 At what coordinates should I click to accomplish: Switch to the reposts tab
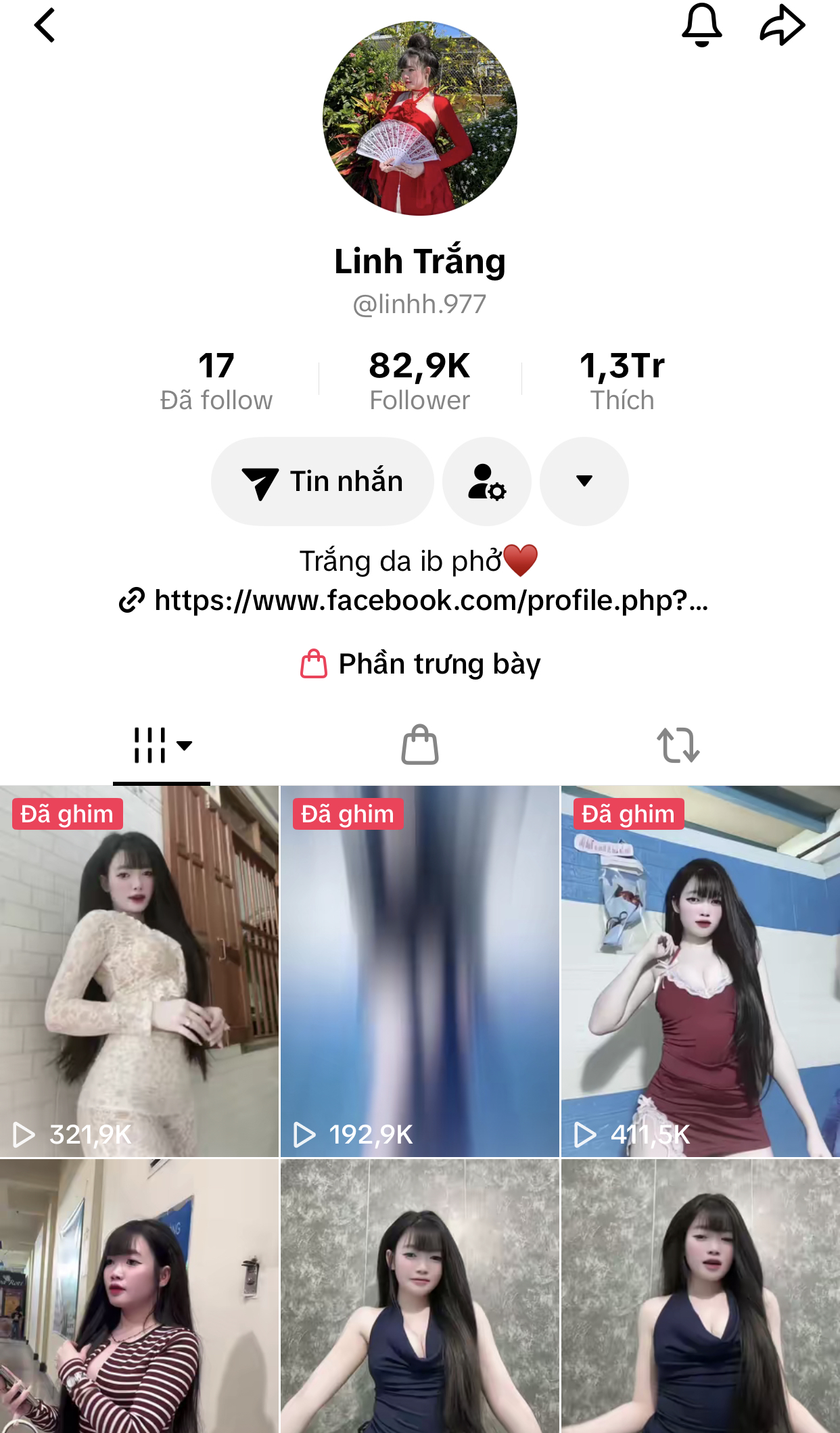(x=678, y=745)
